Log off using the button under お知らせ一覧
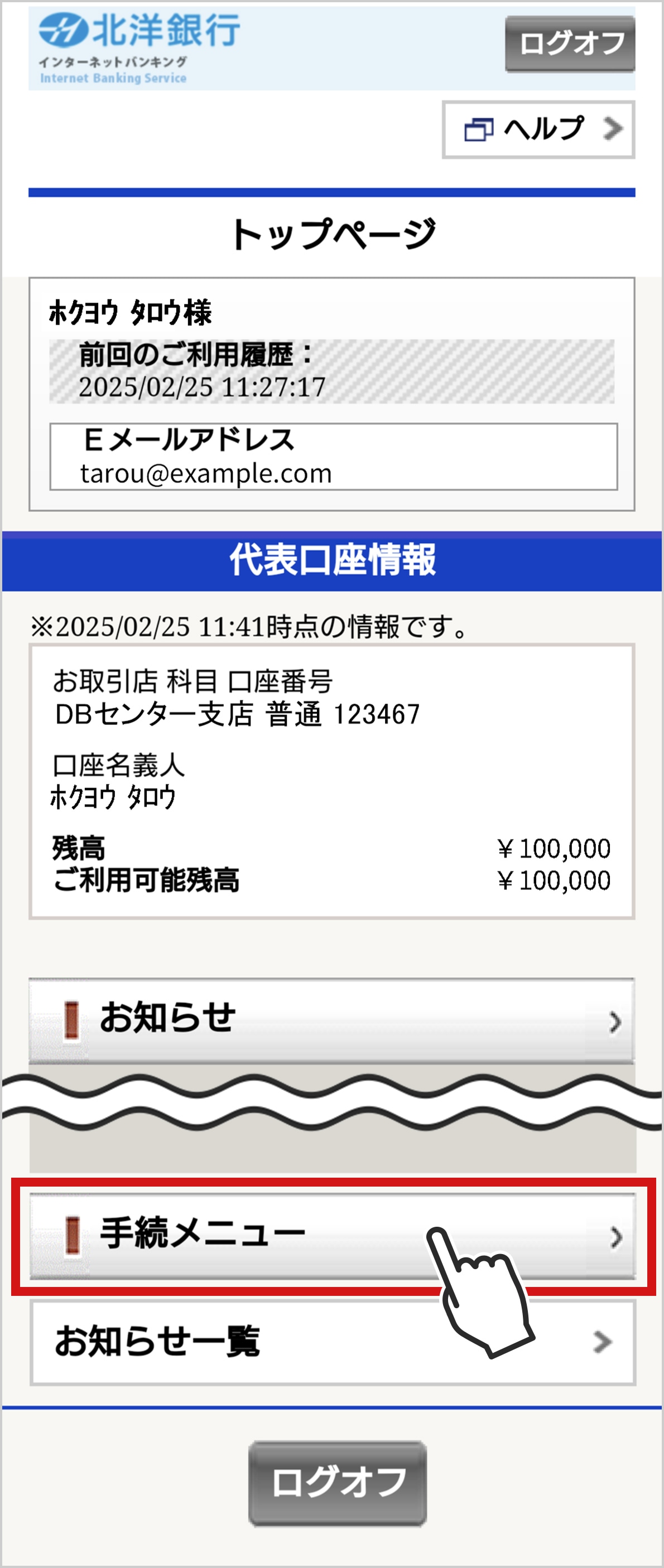 338,1482
